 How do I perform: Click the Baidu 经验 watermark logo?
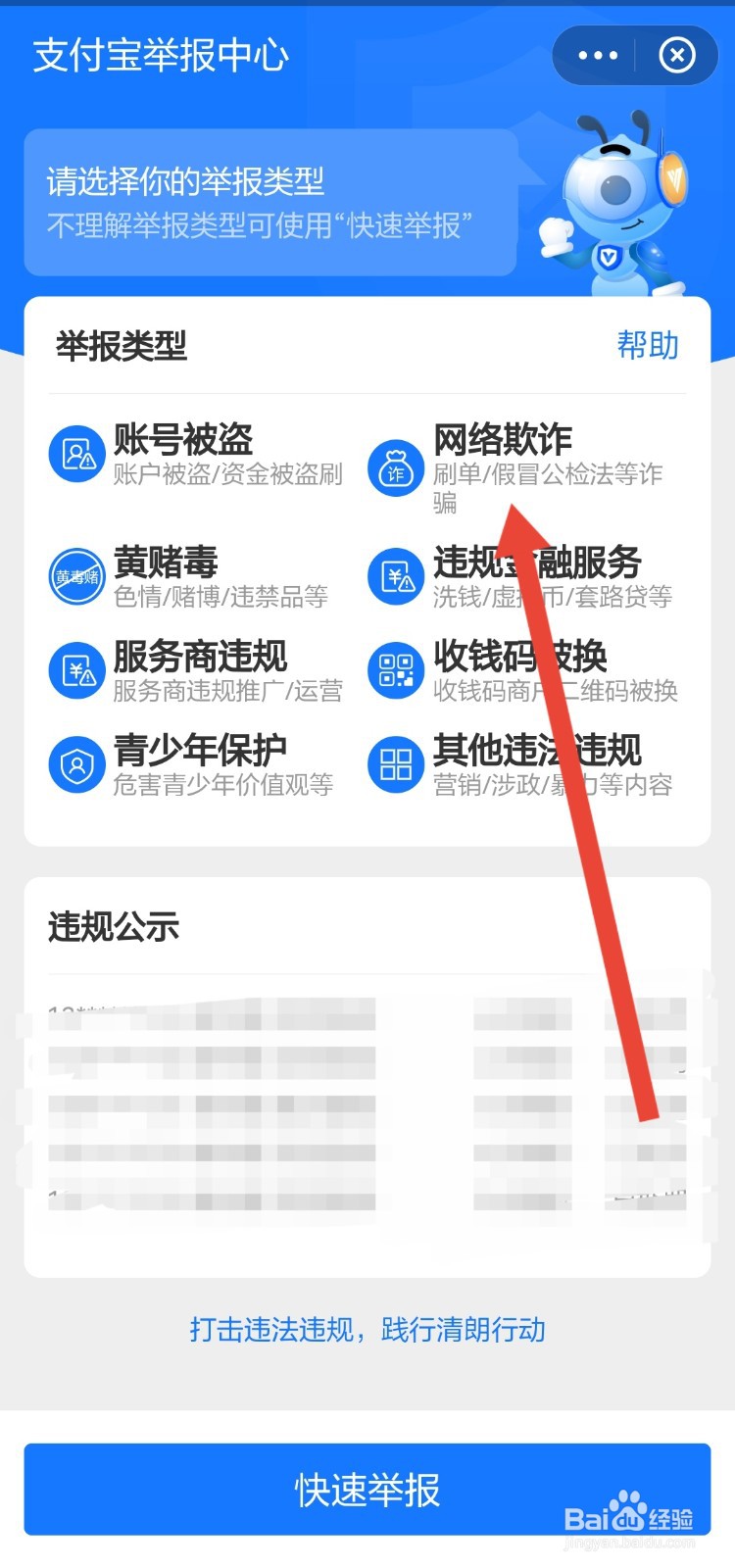pos(632,1519)
